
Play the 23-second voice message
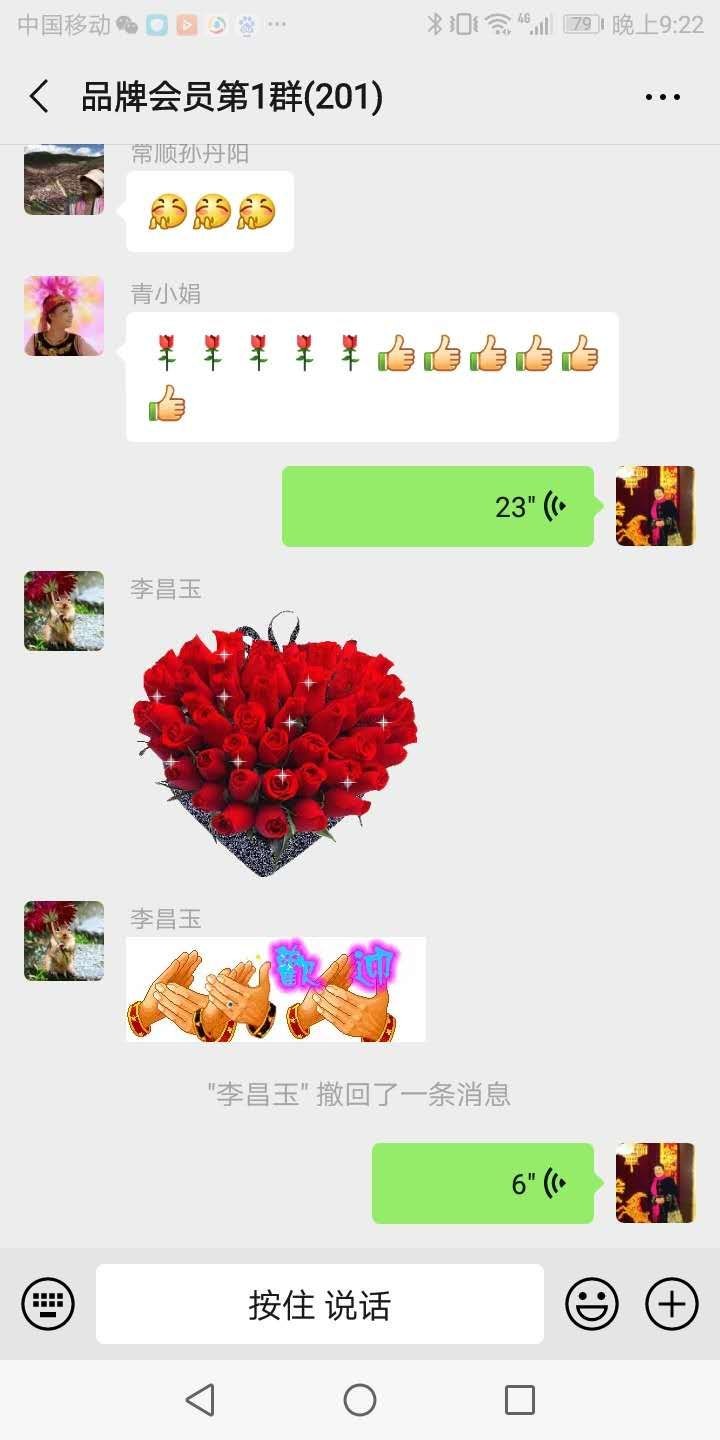tap(437, 506)
